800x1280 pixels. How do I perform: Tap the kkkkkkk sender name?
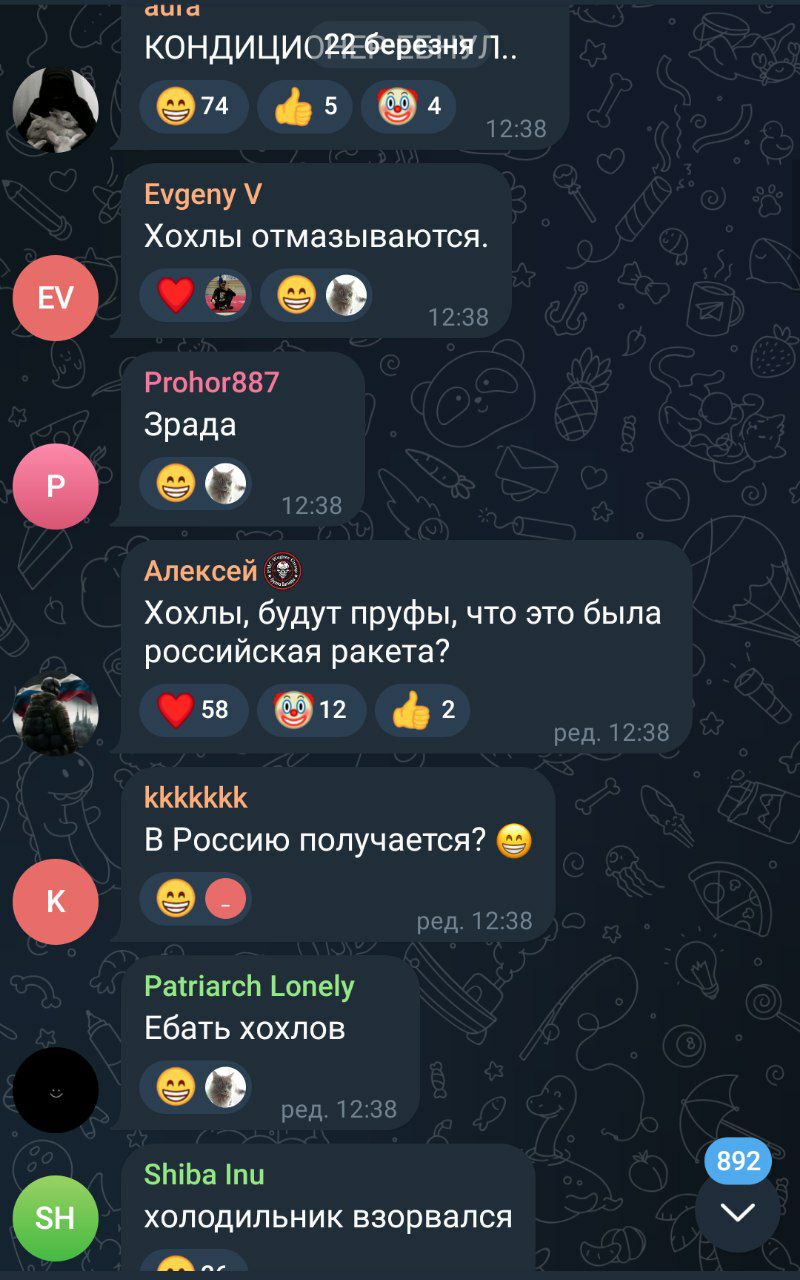point(195,797)
